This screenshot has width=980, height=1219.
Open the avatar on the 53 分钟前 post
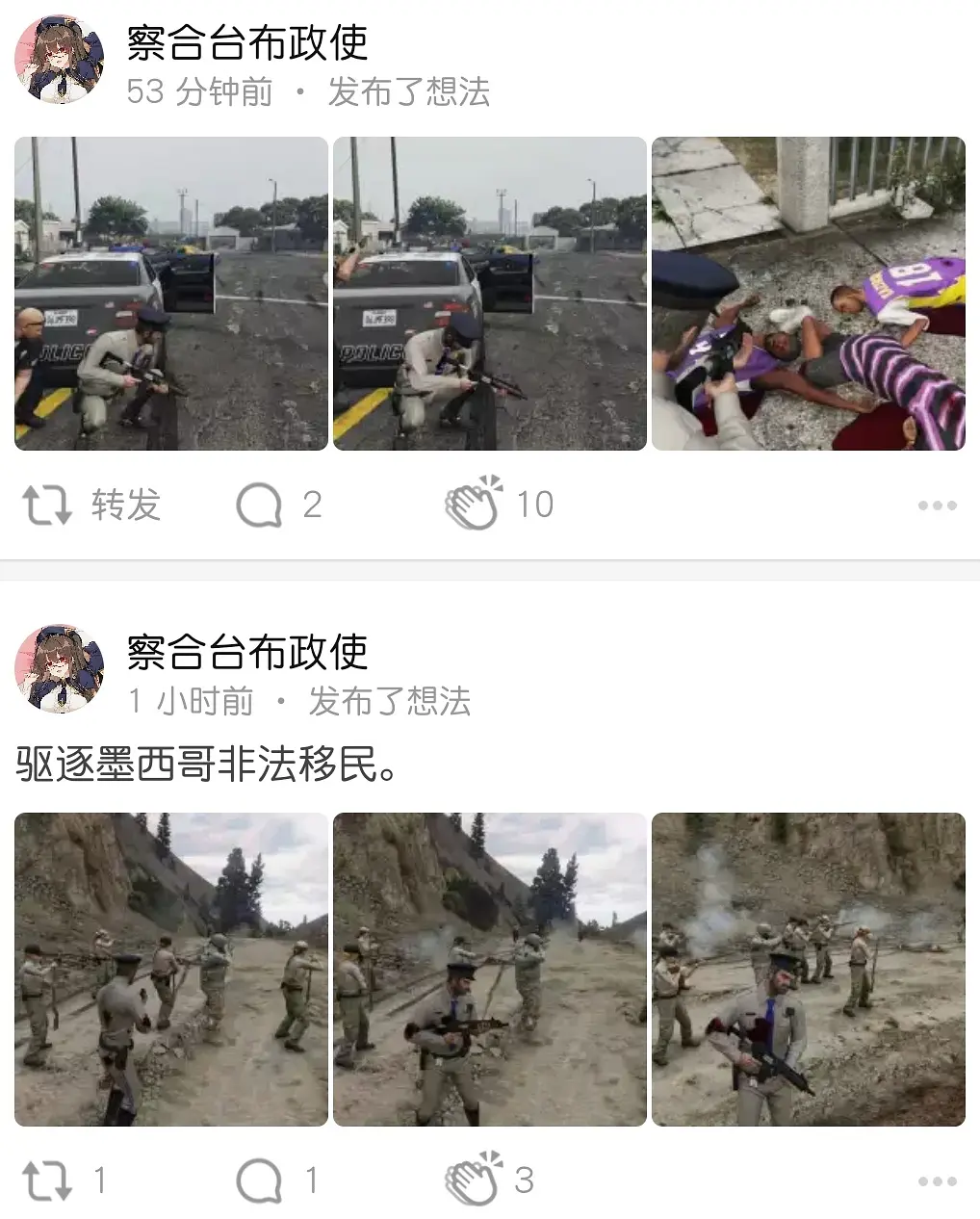coord(59,59)
